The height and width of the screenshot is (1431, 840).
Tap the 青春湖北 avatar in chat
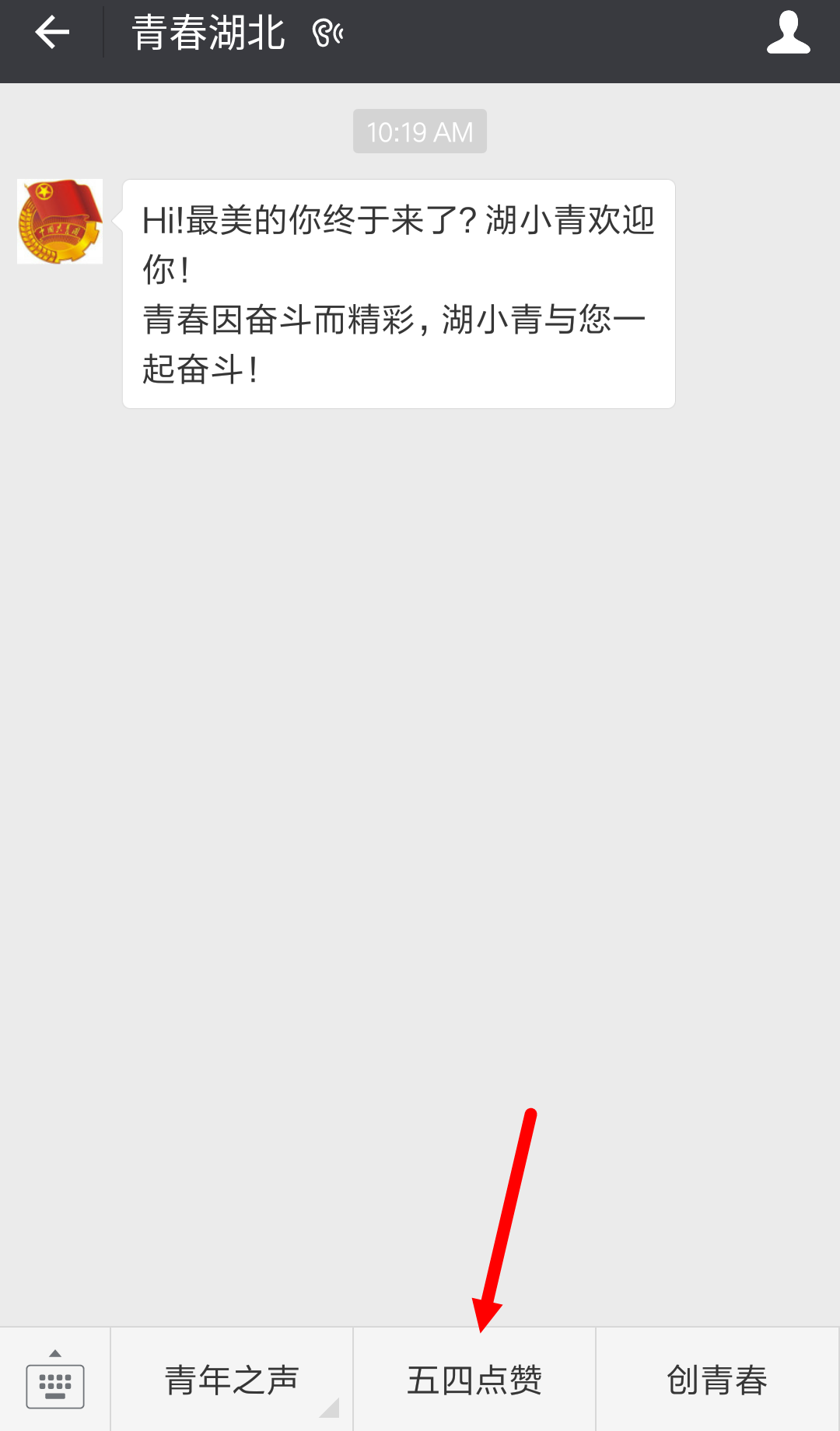(x=60, y=222)
